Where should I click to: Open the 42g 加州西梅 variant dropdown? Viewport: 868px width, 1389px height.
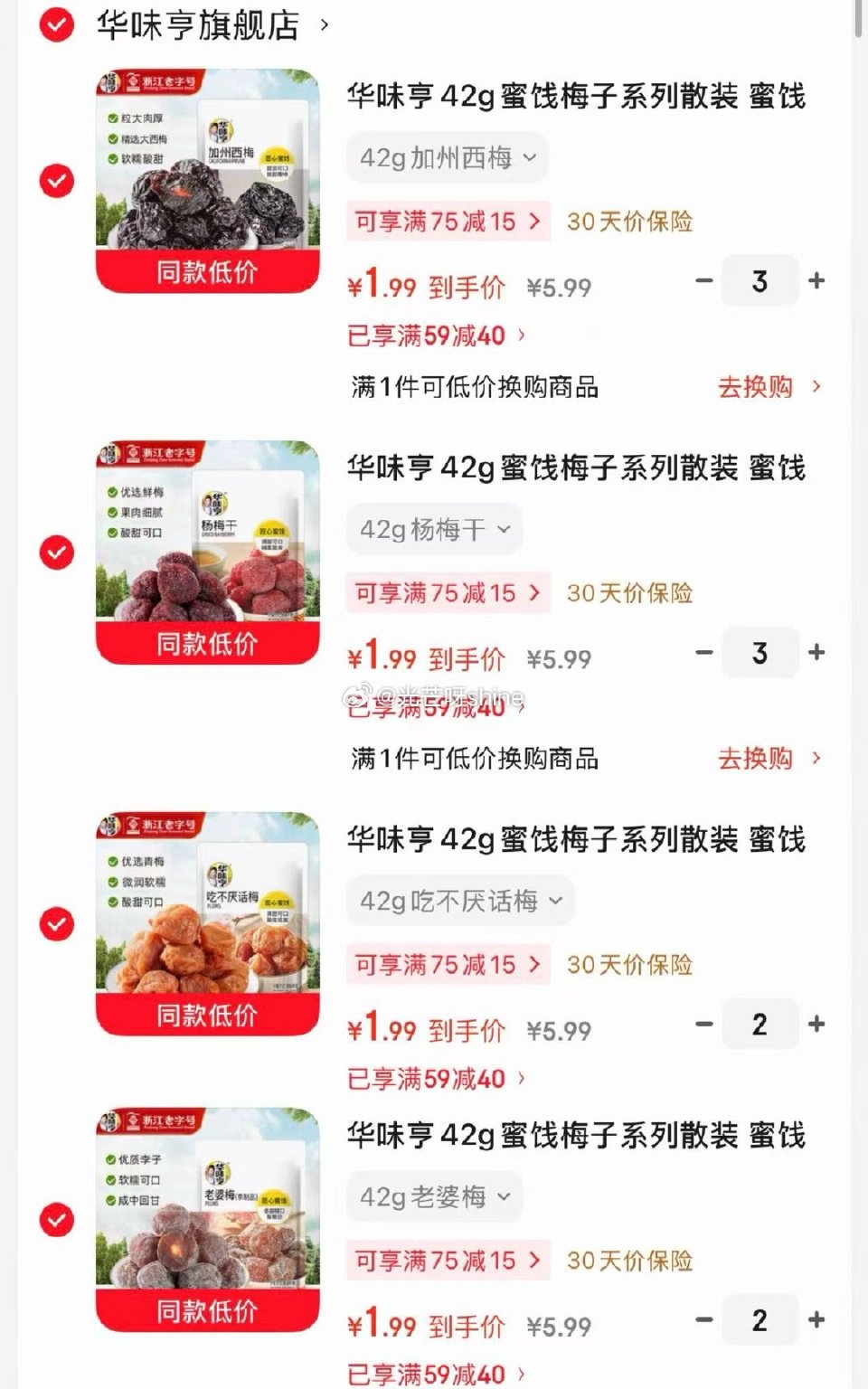446,158
